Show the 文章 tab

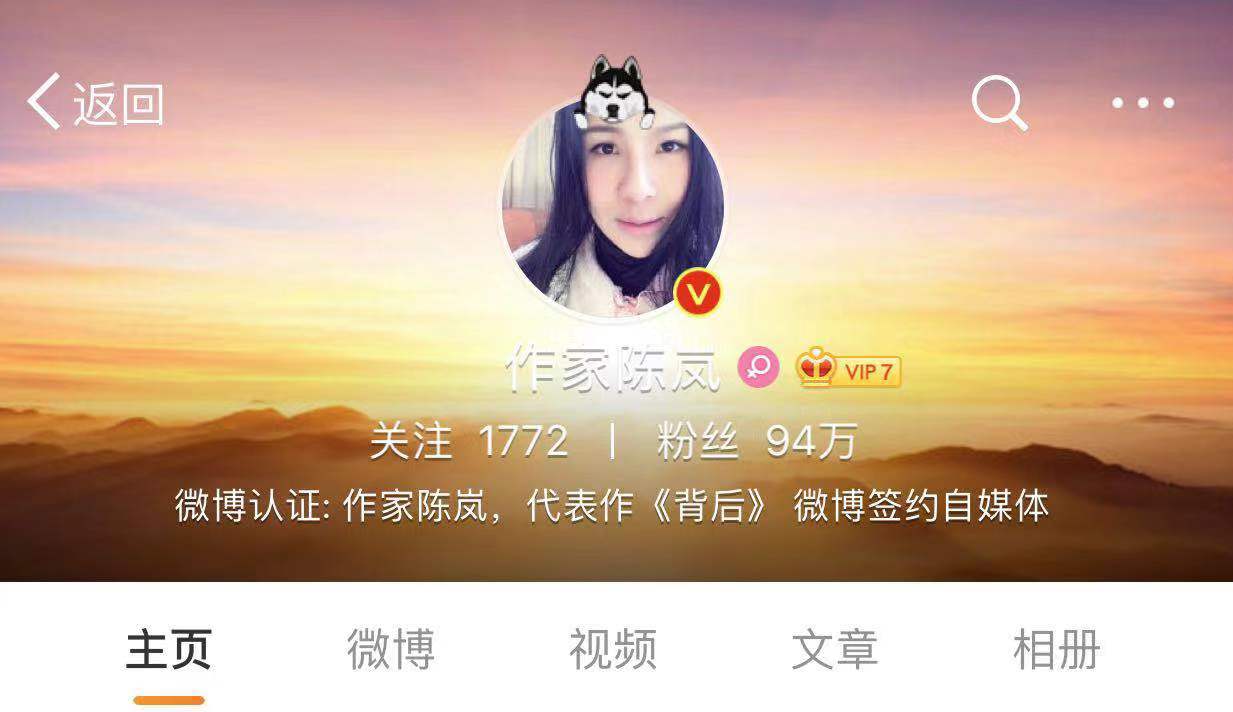[835, 650]
